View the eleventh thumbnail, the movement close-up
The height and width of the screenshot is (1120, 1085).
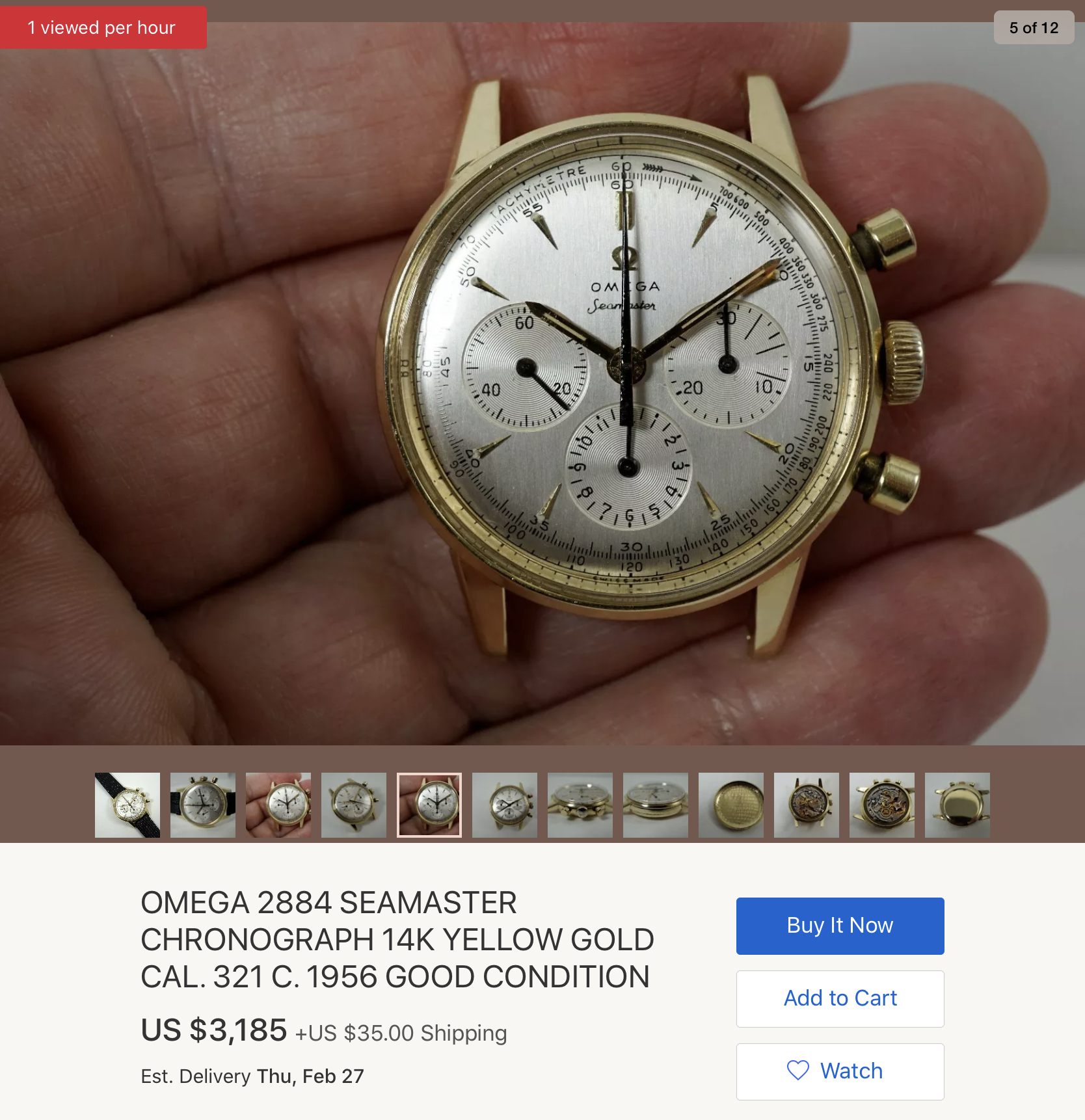click(x=882, y=805)
